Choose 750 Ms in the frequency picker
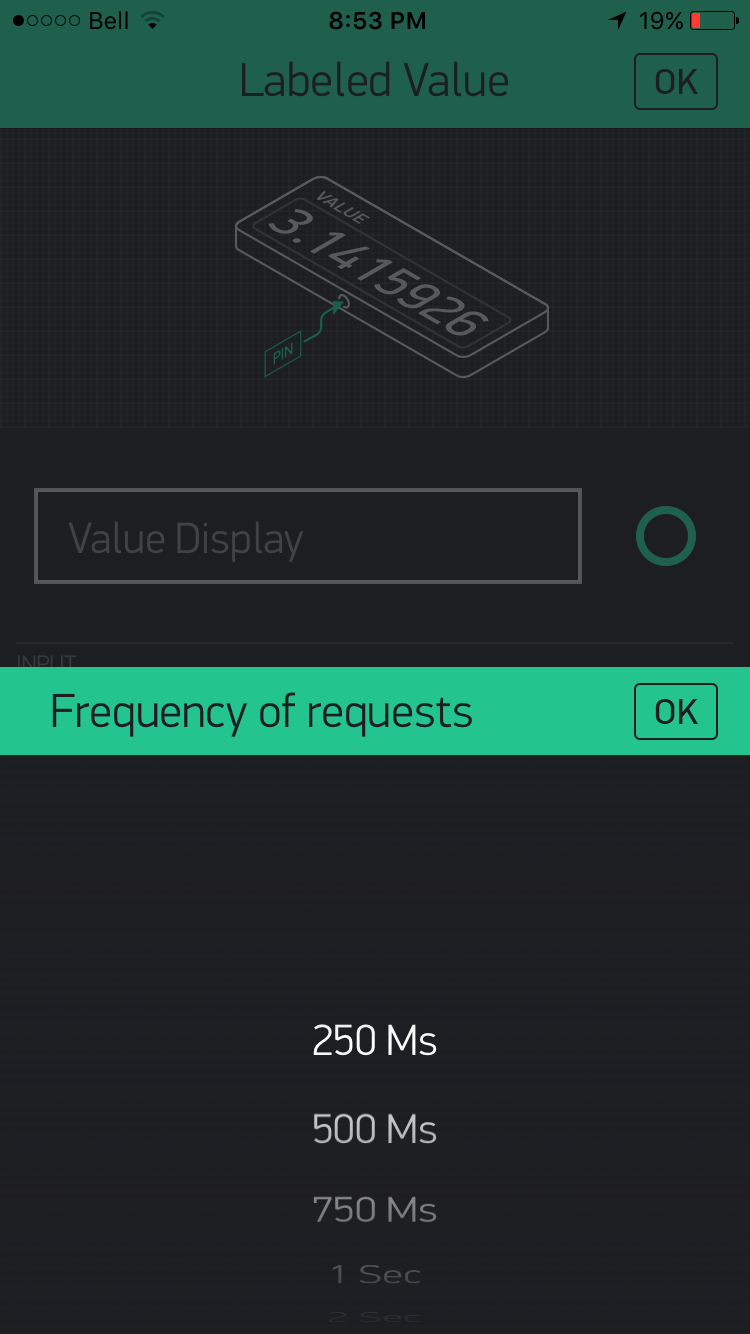This screenshot has height=1334, width=750. [375, 1210]
